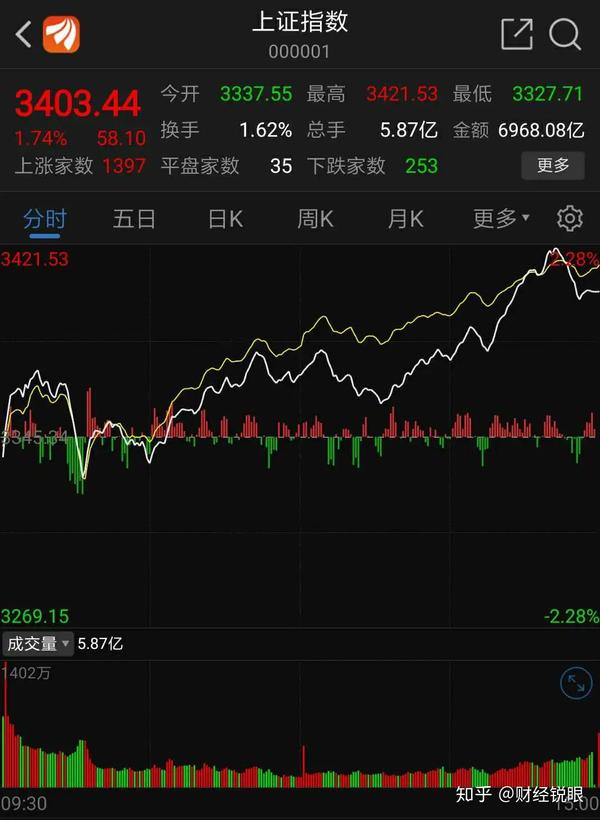Screen dimensions: 600x820
Task: Select the 分时 chart tab
Action: tap(44, 218)
